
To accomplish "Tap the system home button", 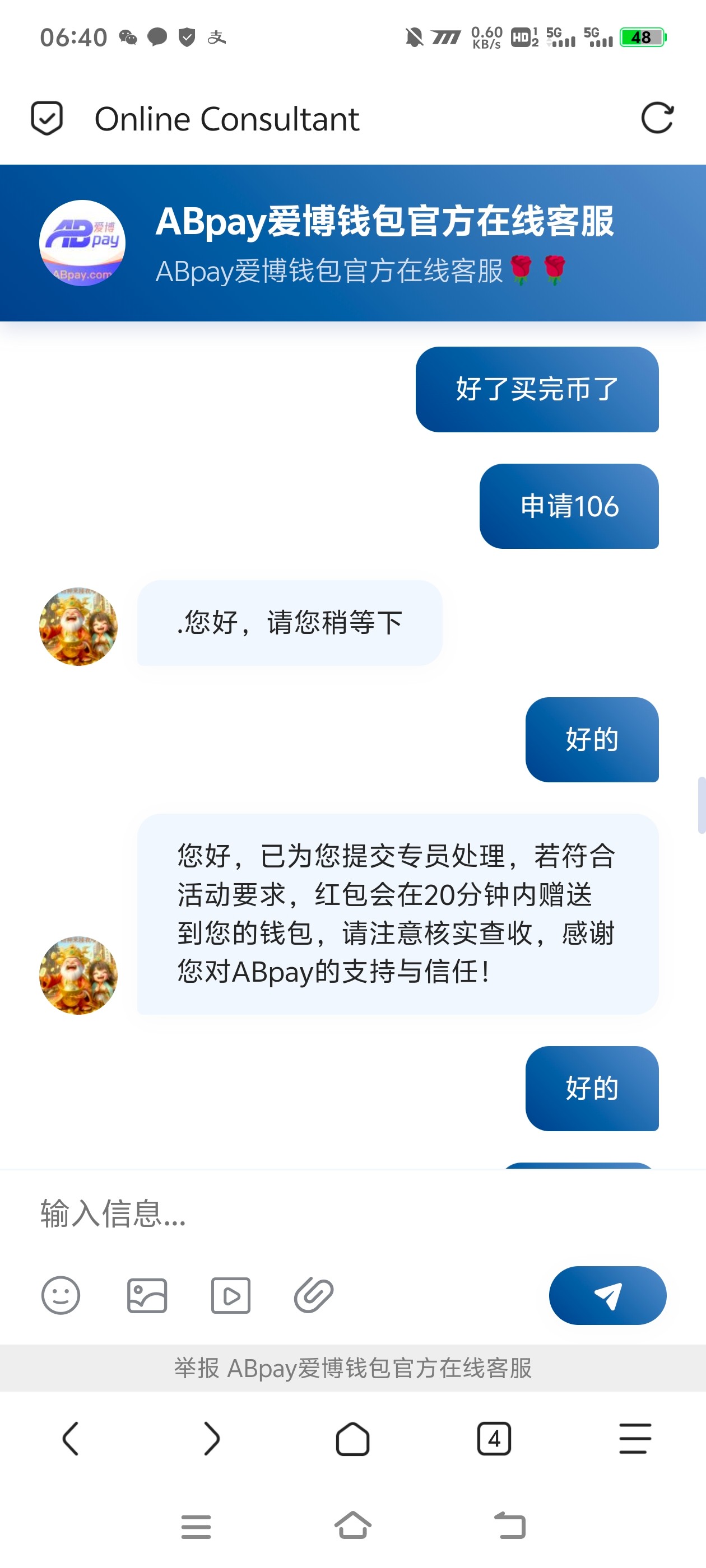I will click(352, 1525).
